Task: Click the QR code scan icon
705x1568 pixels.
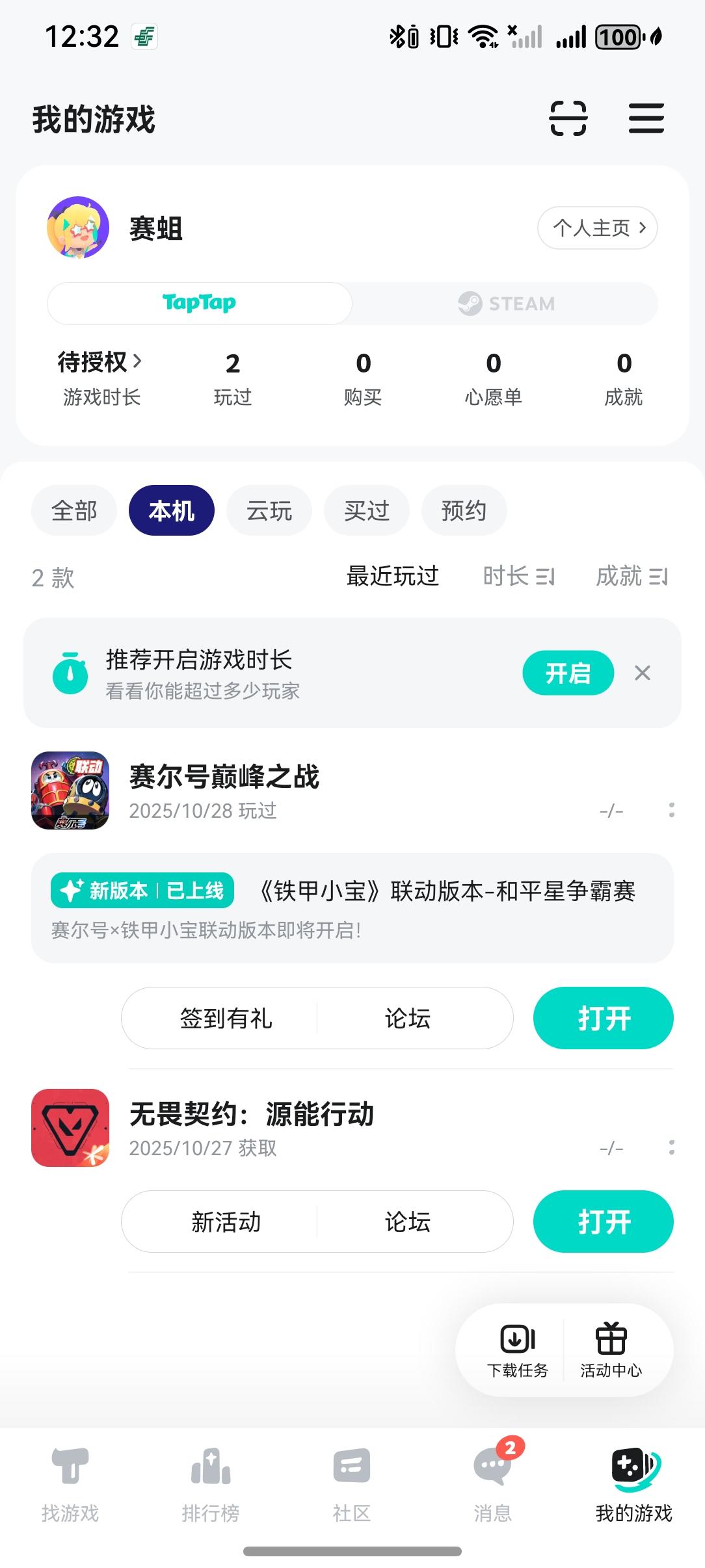Action: (569, 118)
